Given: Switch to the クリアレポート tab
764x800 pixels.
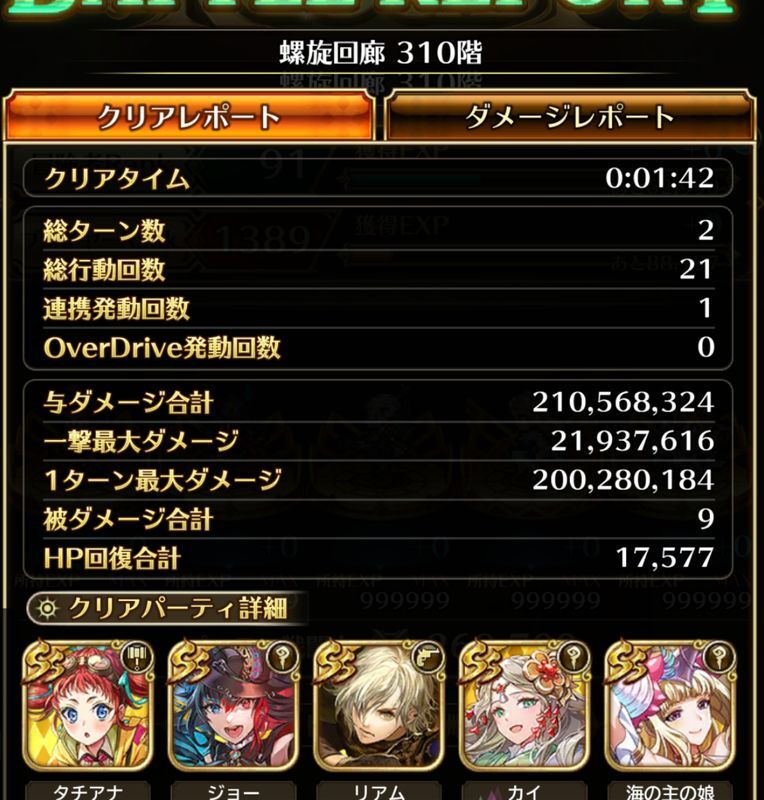Looking at the screenshot, I should pyautogui.click(x=189, y=117).
